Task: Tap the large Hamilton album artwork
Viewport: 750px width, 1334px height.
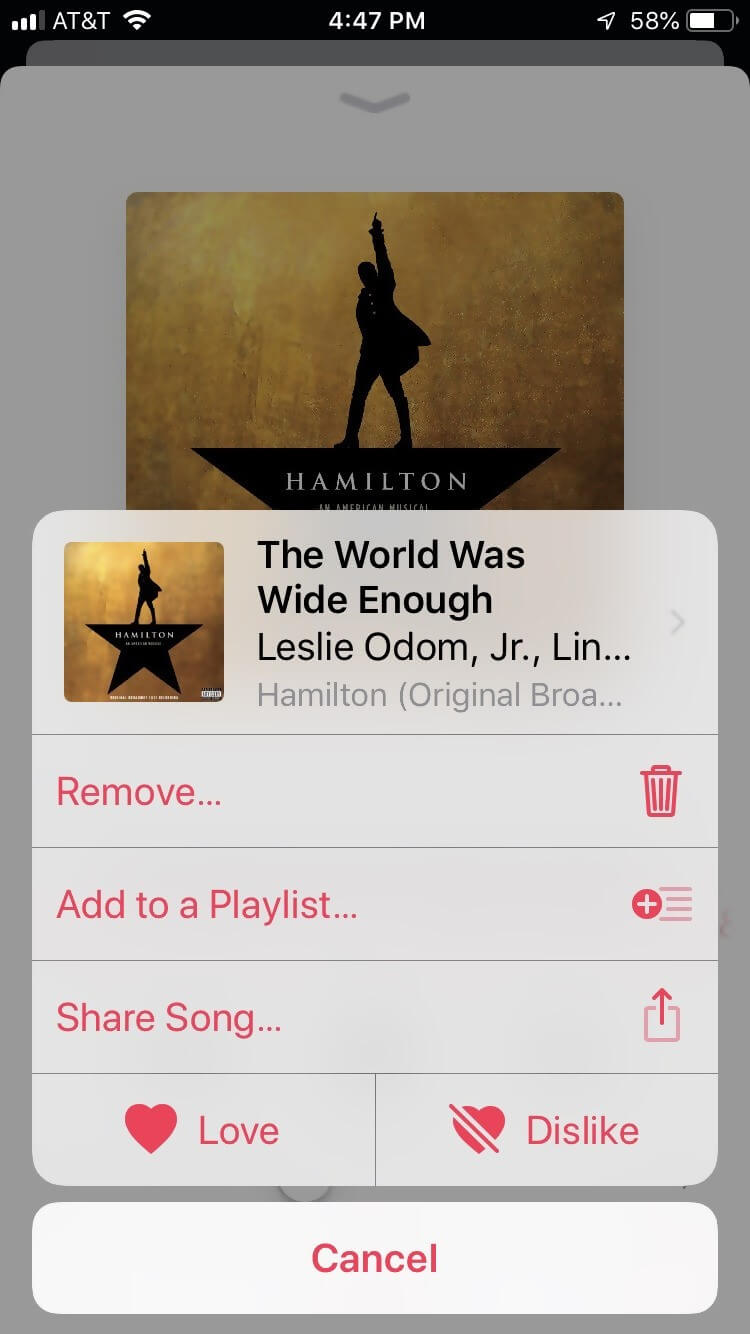Action: (x=375, y=350)
